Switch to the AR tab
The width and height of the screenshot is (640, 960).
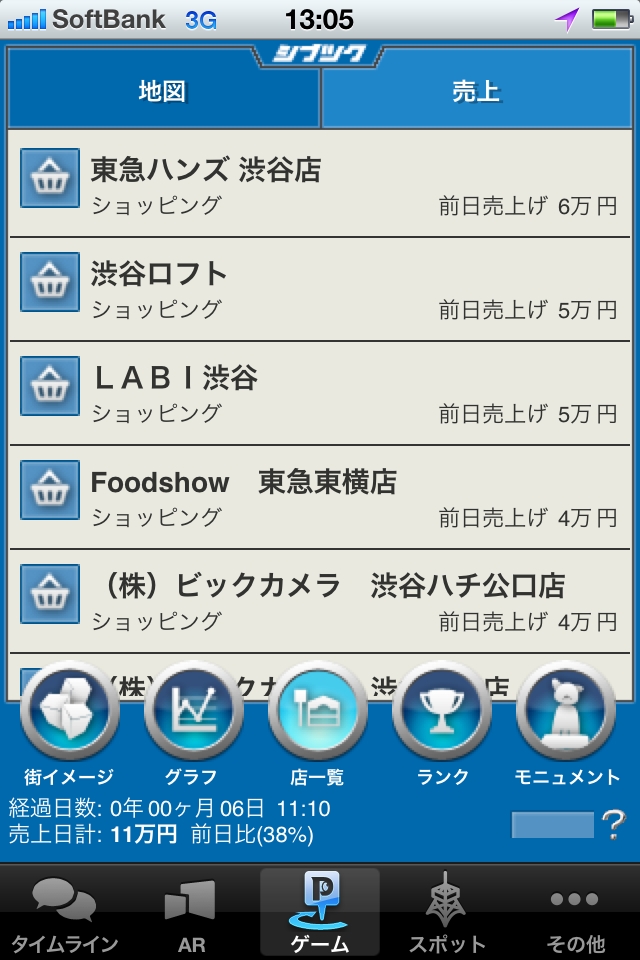(190, 913)
